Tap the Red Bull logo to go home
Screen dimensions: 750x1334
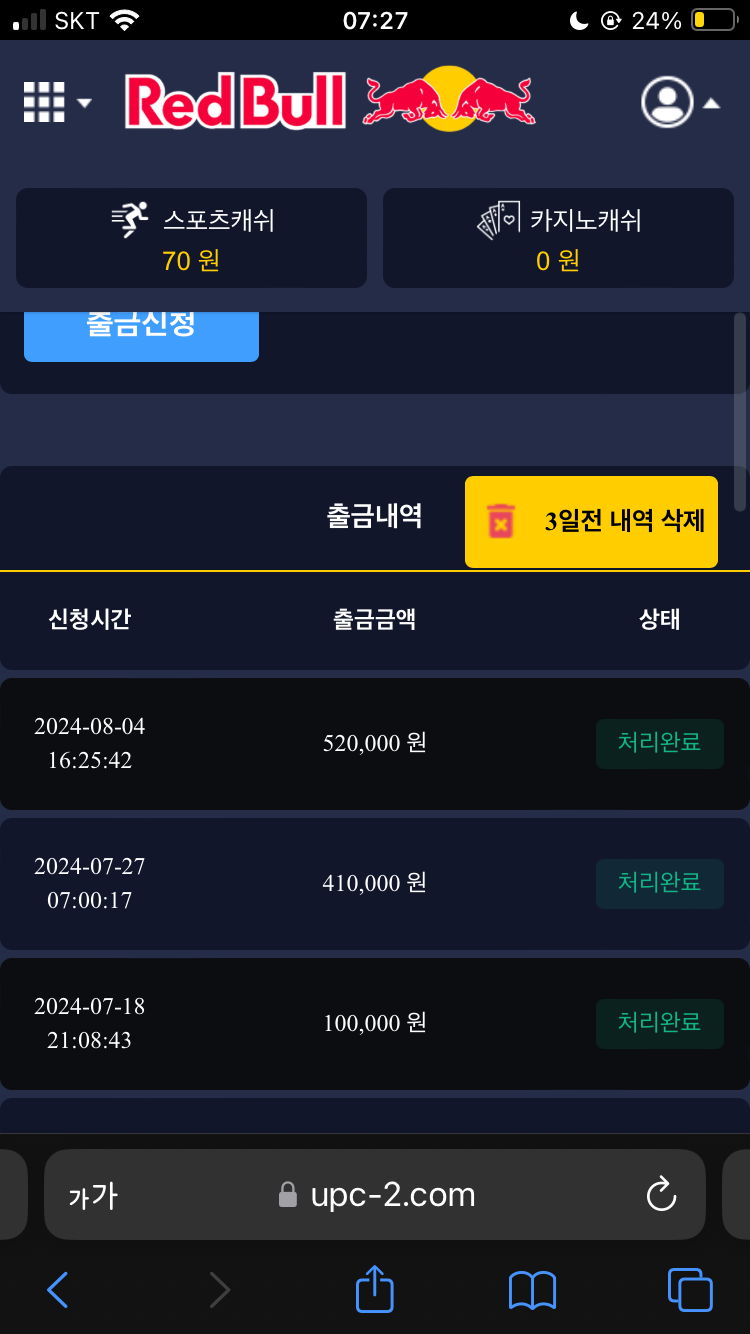pos(330,101)
